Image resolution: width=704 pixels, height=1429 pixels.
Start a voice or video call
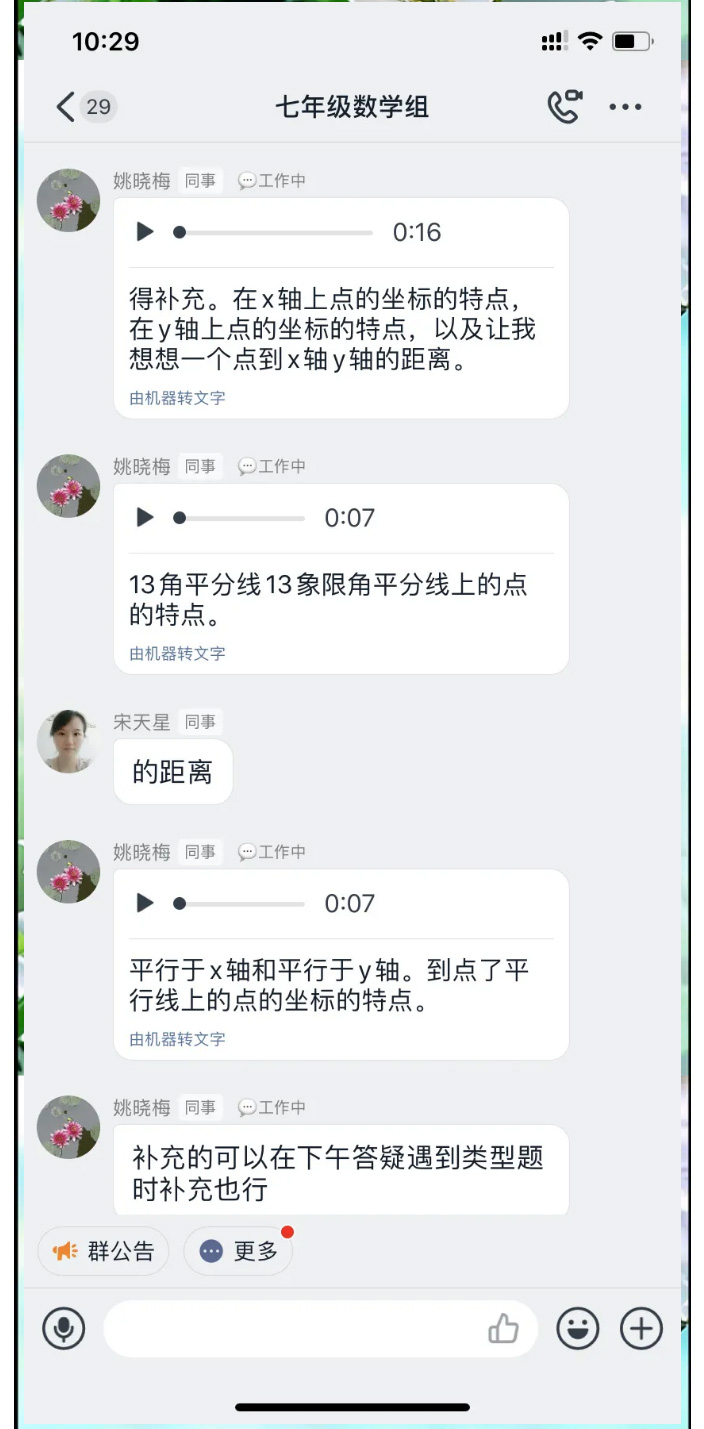click(565, 107)
